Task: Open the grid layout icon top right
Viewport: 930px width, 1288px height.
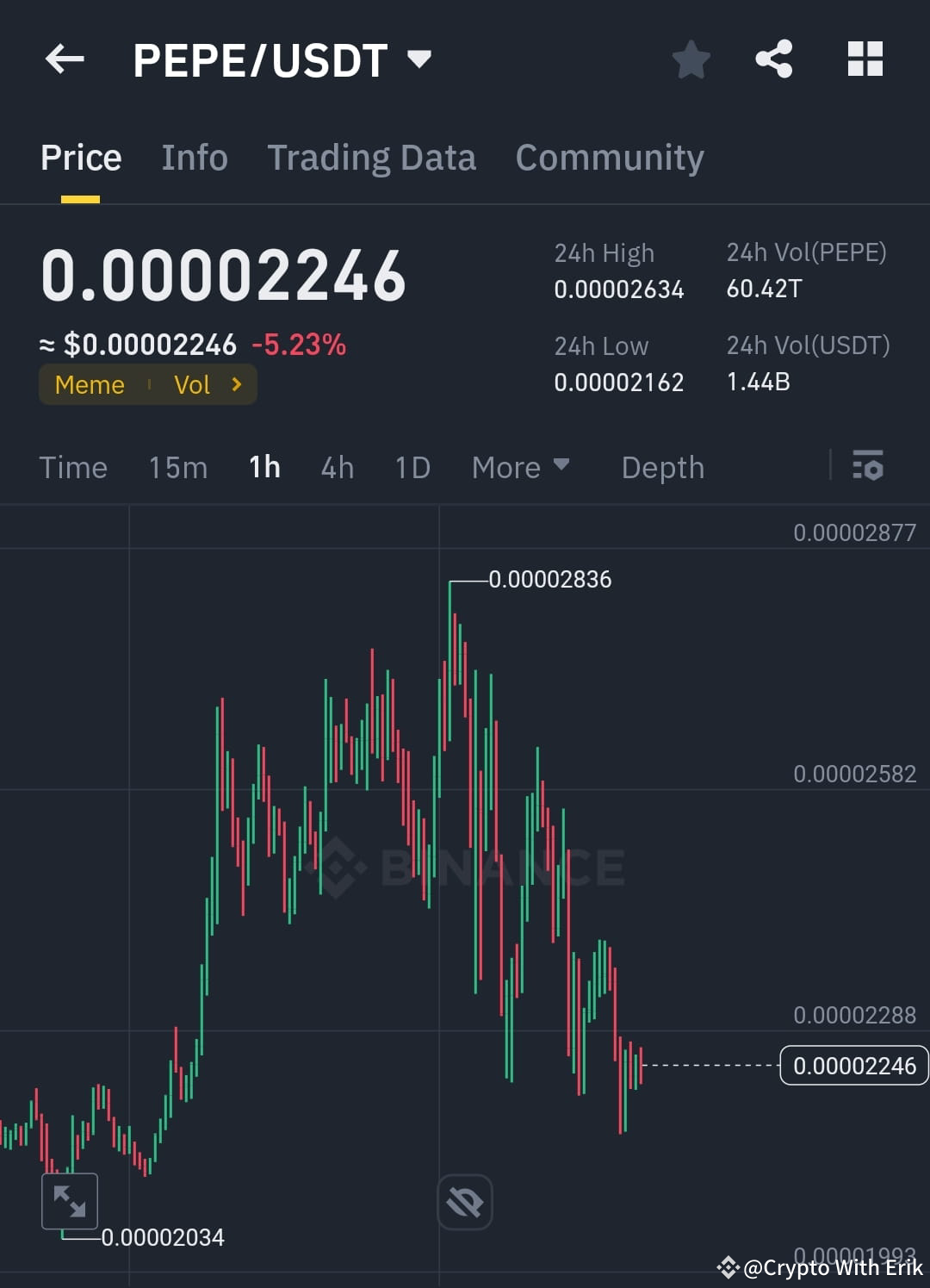Action: pyautogui.click(x=865, y=59)
